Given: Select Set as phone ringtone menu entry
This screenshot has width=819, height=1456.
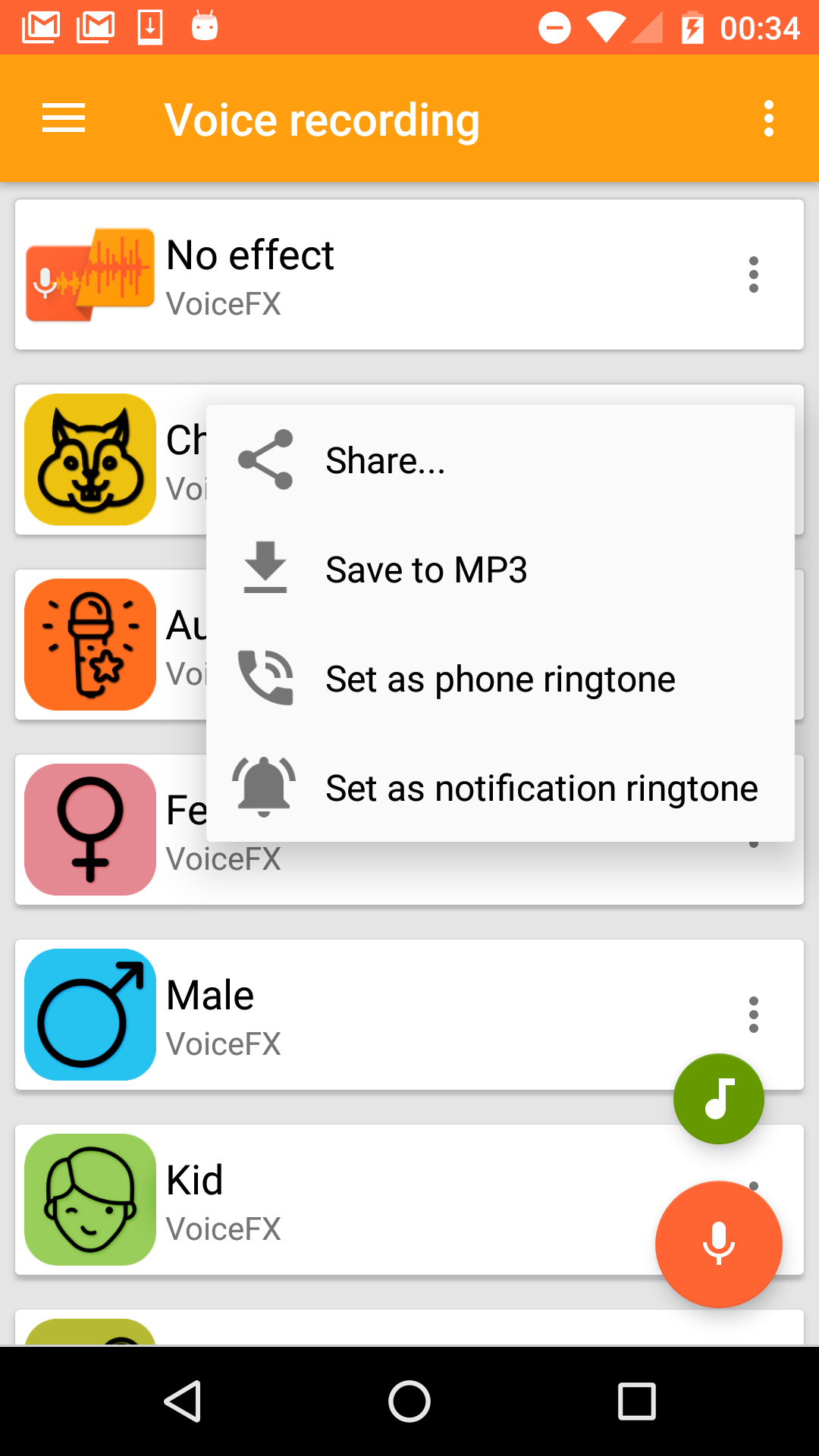Looking at the screenshot, I should 500,678.
